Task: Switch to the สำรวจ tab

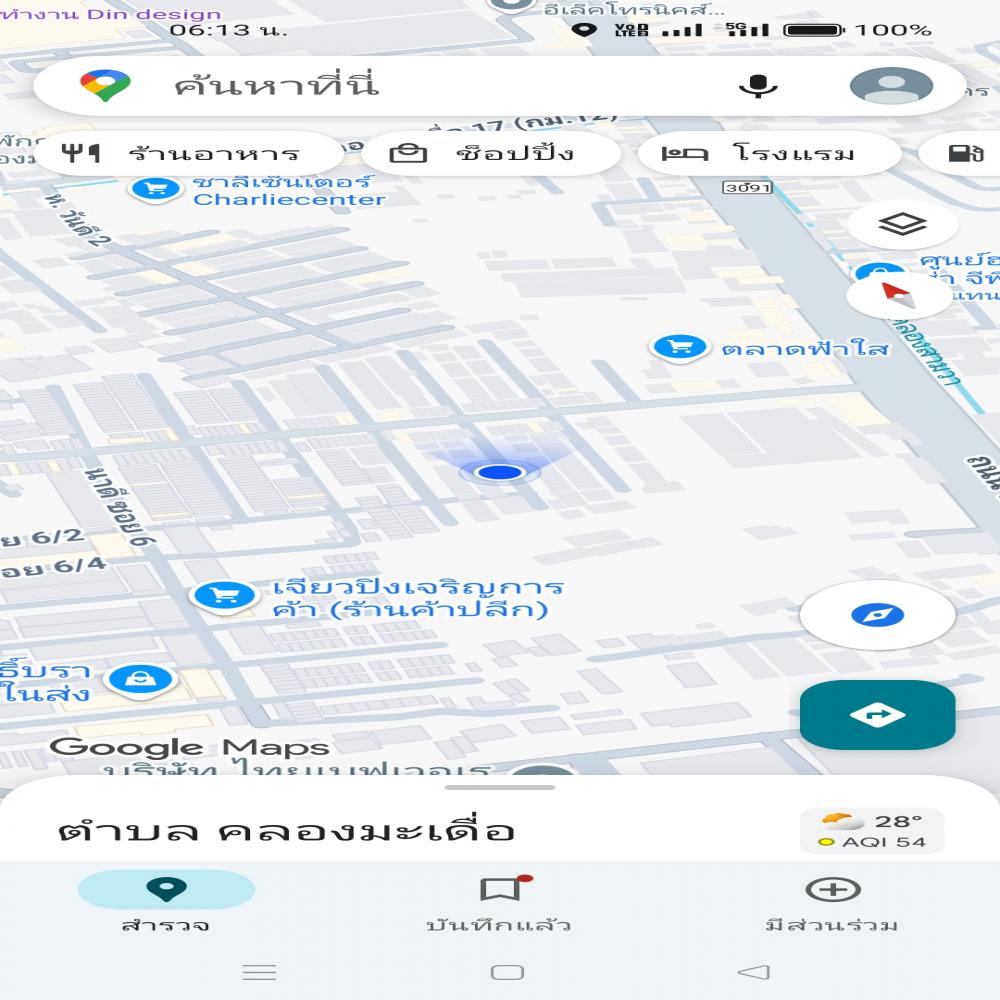Action: 166,902
